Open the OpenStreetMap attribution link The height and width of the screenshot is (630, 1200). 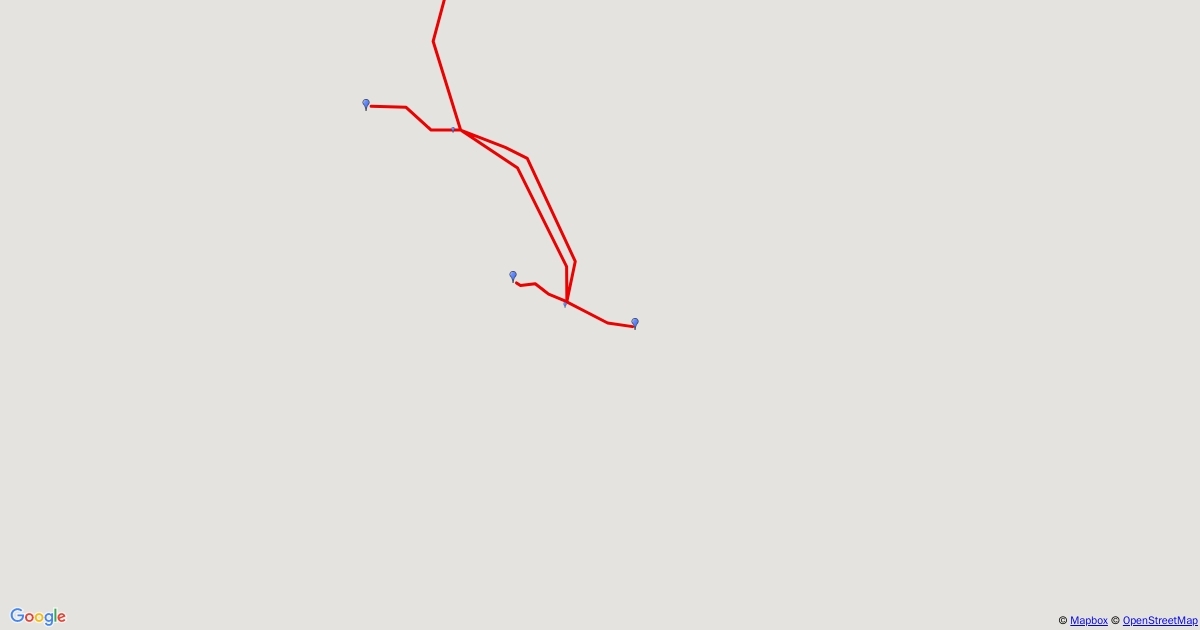1159,621
